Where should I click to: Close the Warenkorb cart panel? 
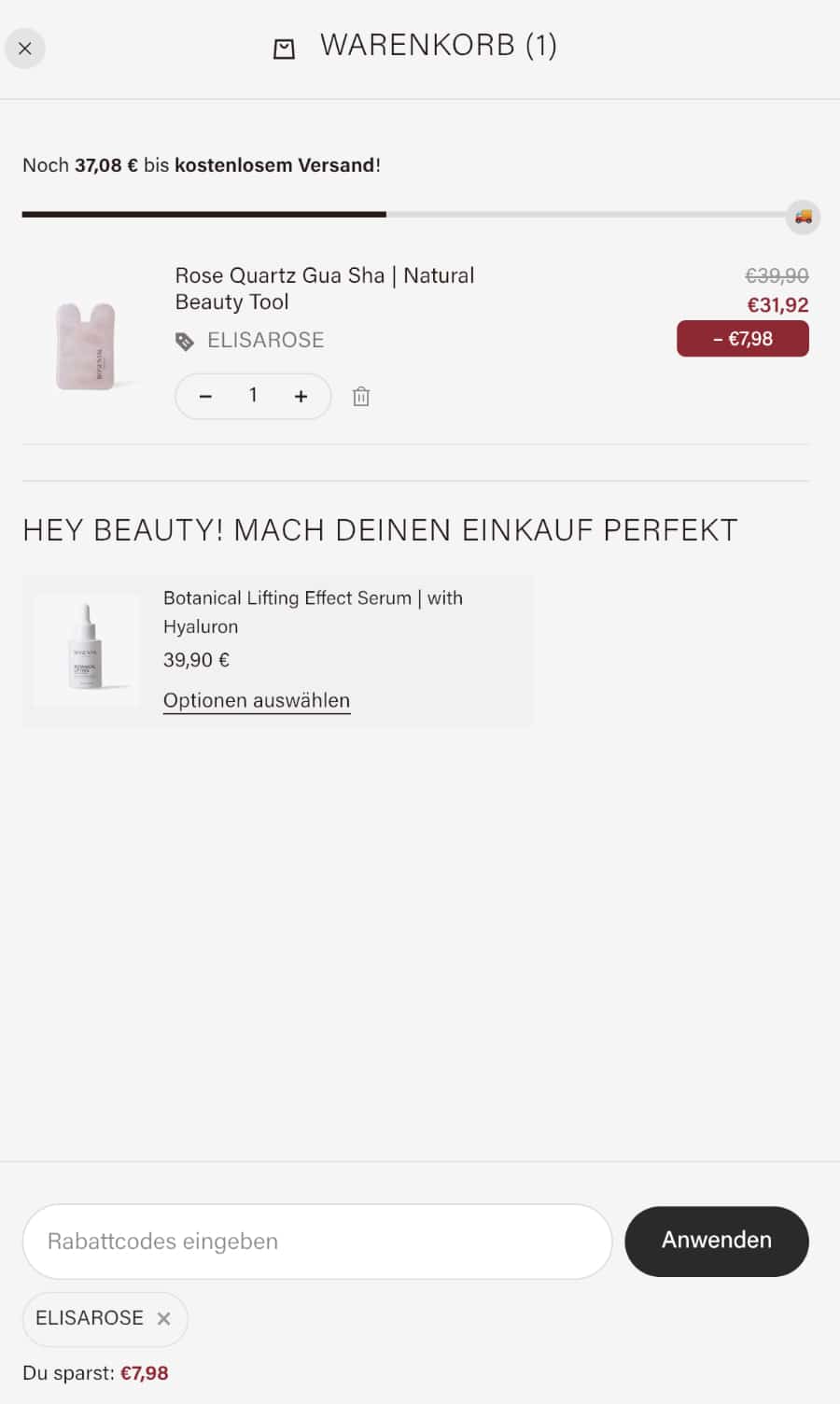(25, 49)
